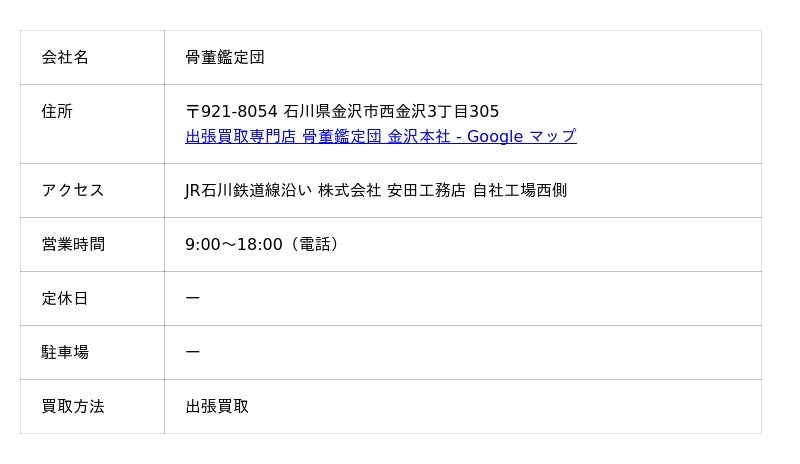Screen dimensions: 800x464
Task: Open the 出張買取専門店 骨董鑑定団 Google マップ link
Action: 380,136
